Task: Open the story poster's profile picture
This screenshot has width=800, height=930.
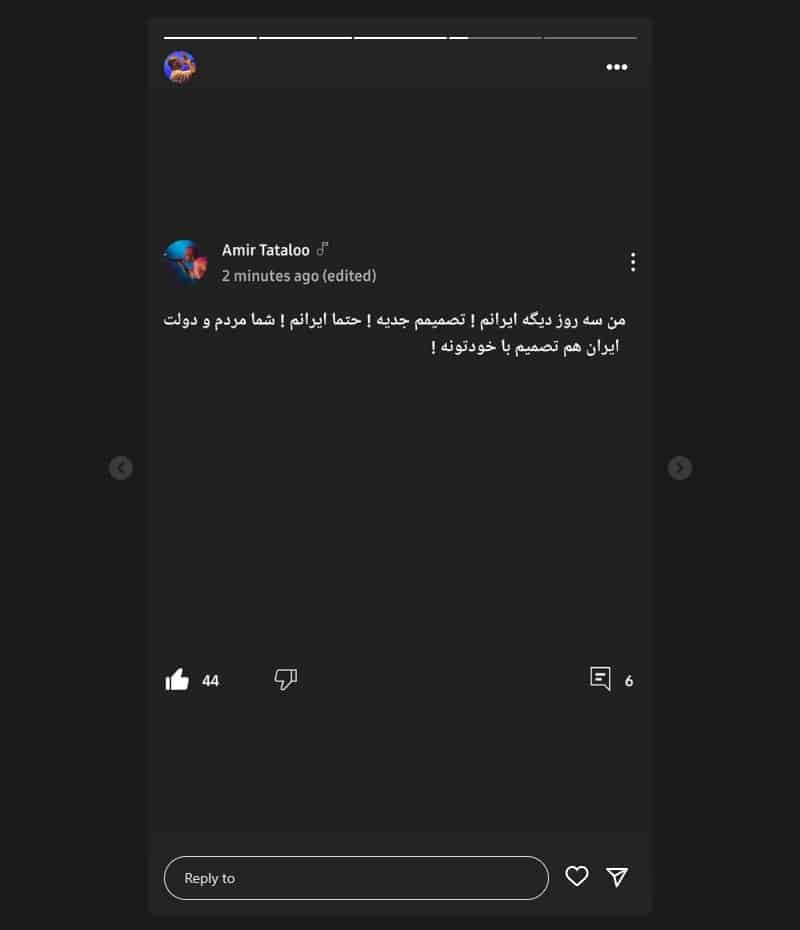Action: point(180,67)
